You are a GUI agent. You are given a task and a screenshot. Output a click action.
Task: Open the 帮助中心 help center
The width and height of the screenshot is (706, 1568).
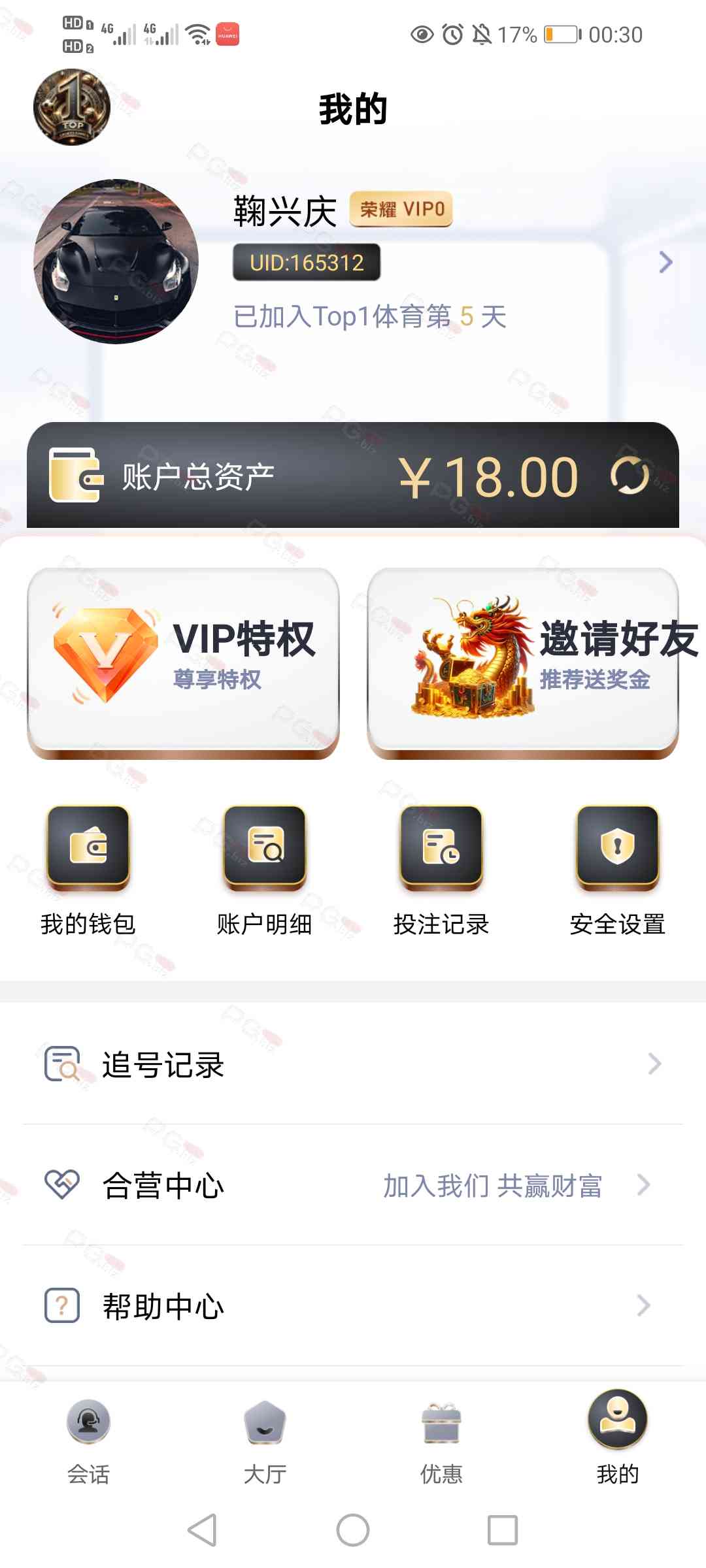(x=353, y=1305)
